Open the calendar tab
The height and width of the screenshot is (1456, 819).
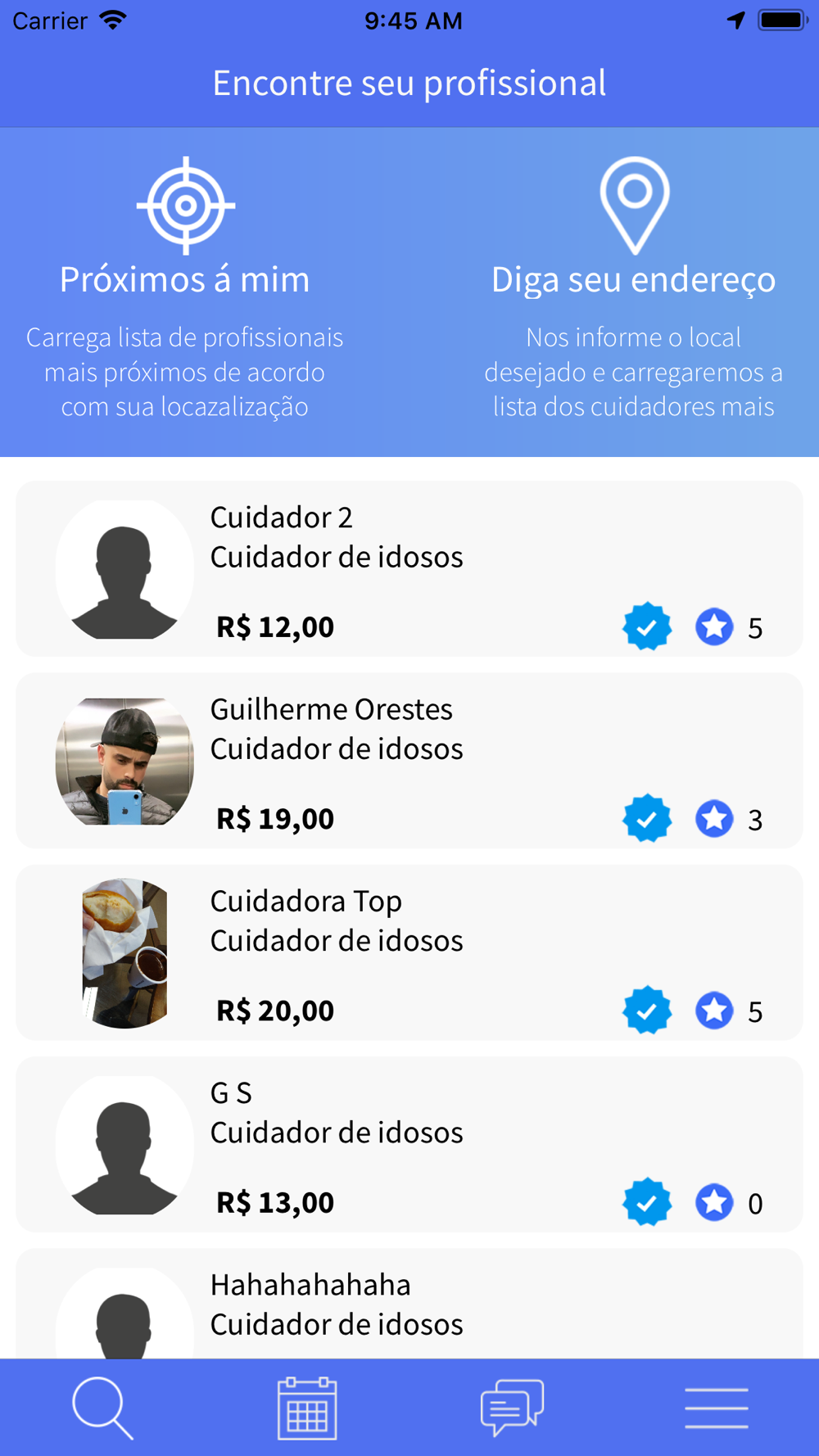[x=307, y=1408]
